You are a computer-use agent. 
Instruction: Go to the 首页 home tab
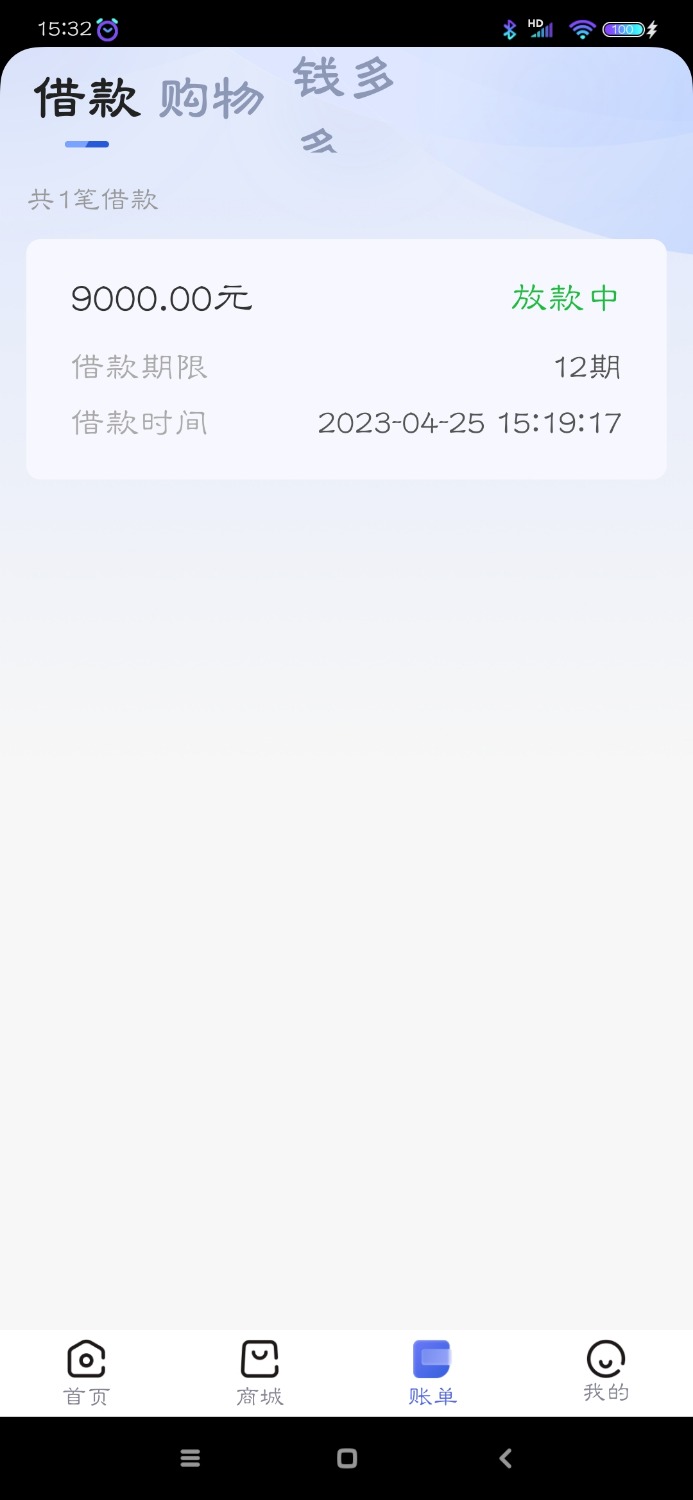86,1373
